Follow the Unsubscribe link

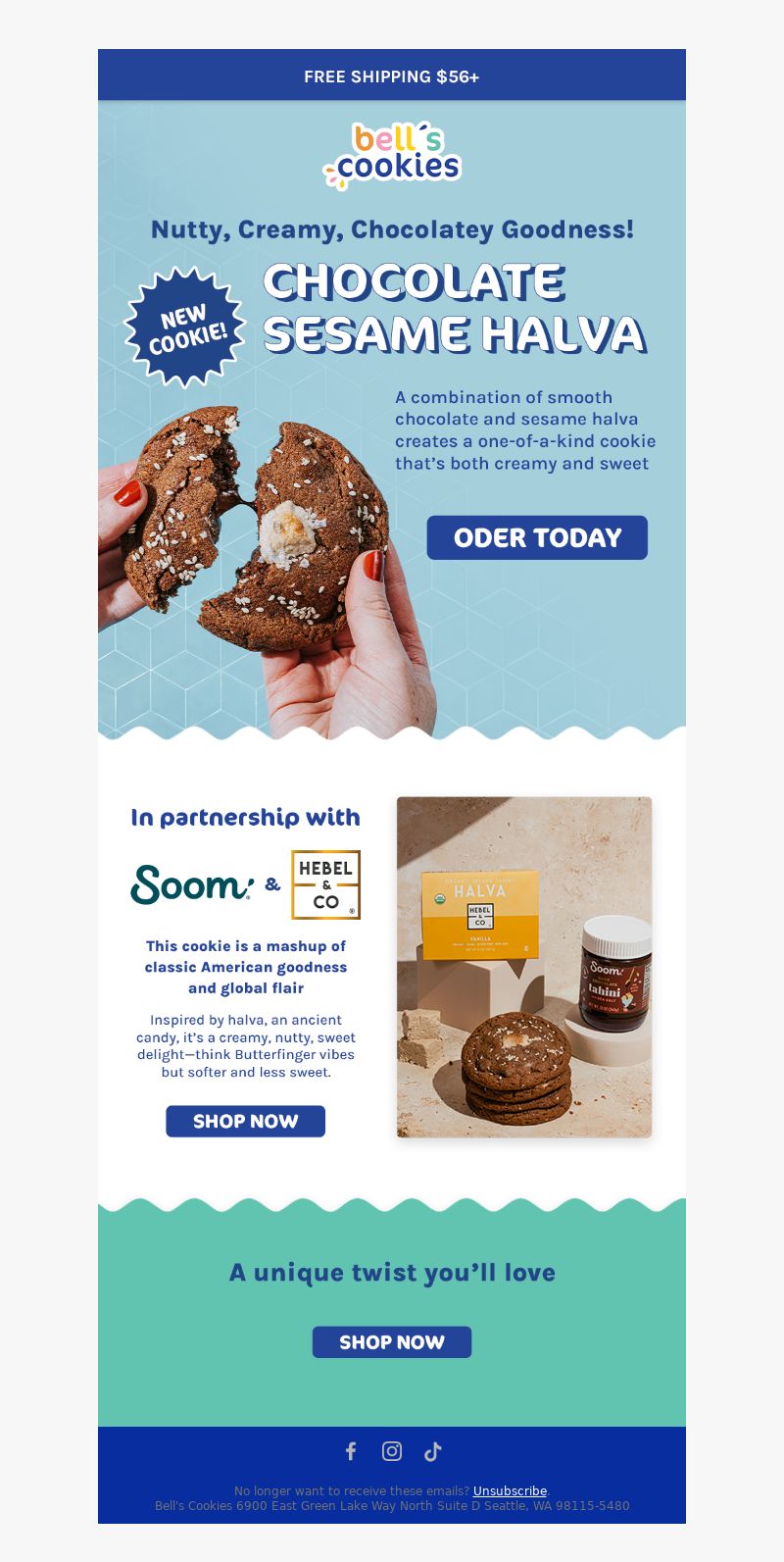[510, 1490]
